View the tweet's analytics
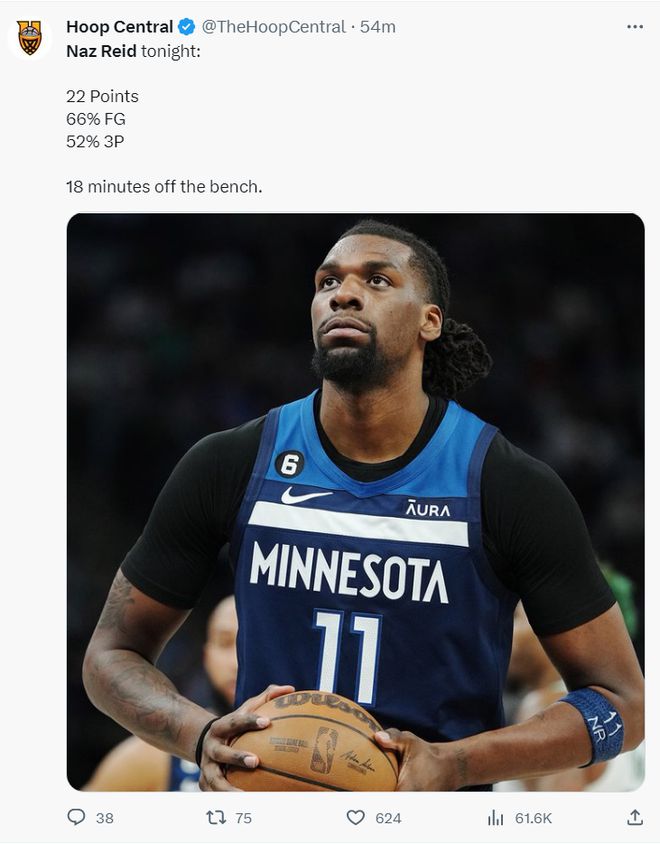Image resolution: width=660 pixels, height=844 pixels. [496, 817]
